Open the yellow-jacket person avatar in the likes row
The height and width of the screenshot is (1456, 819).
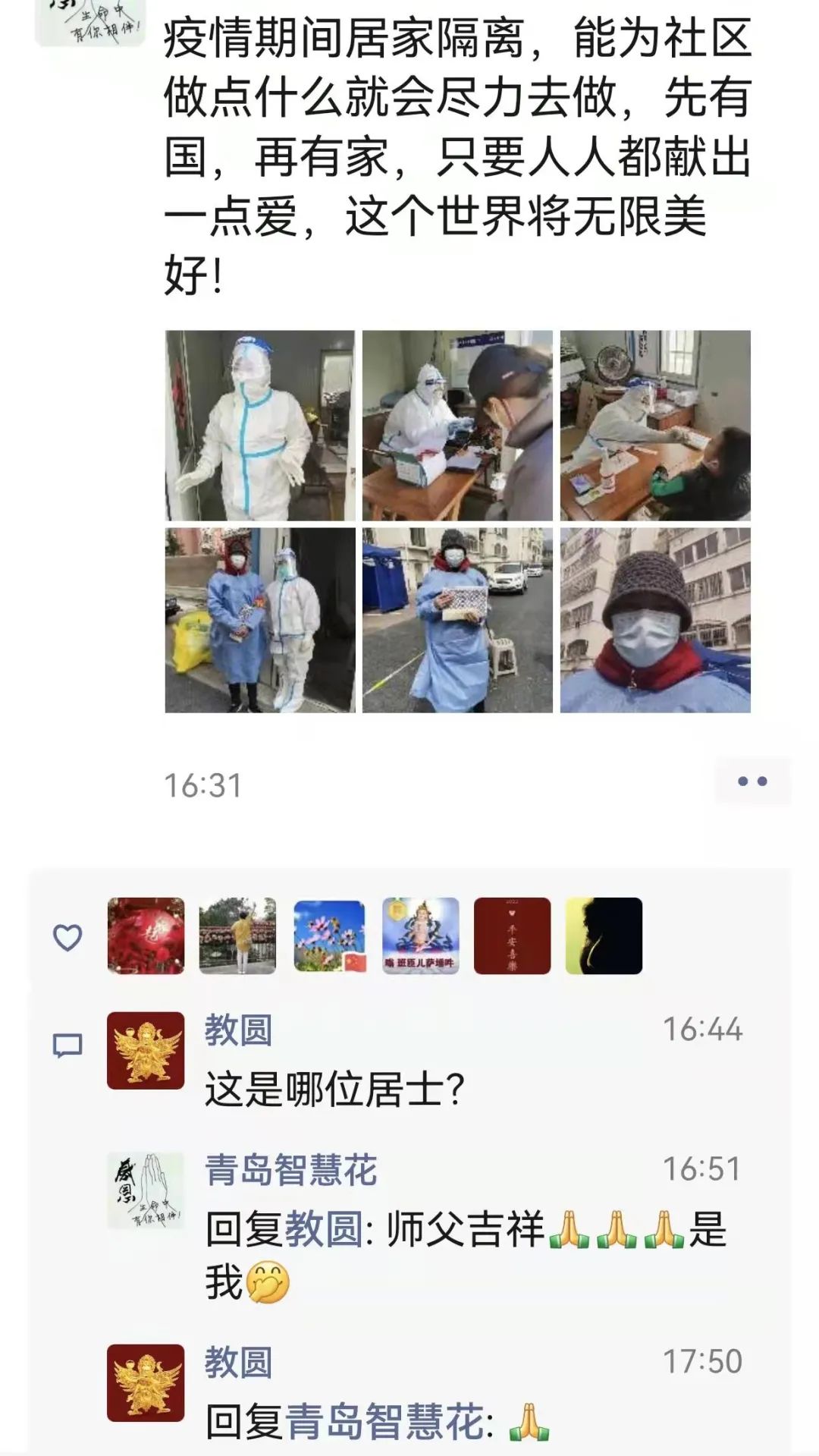(237, 936)
